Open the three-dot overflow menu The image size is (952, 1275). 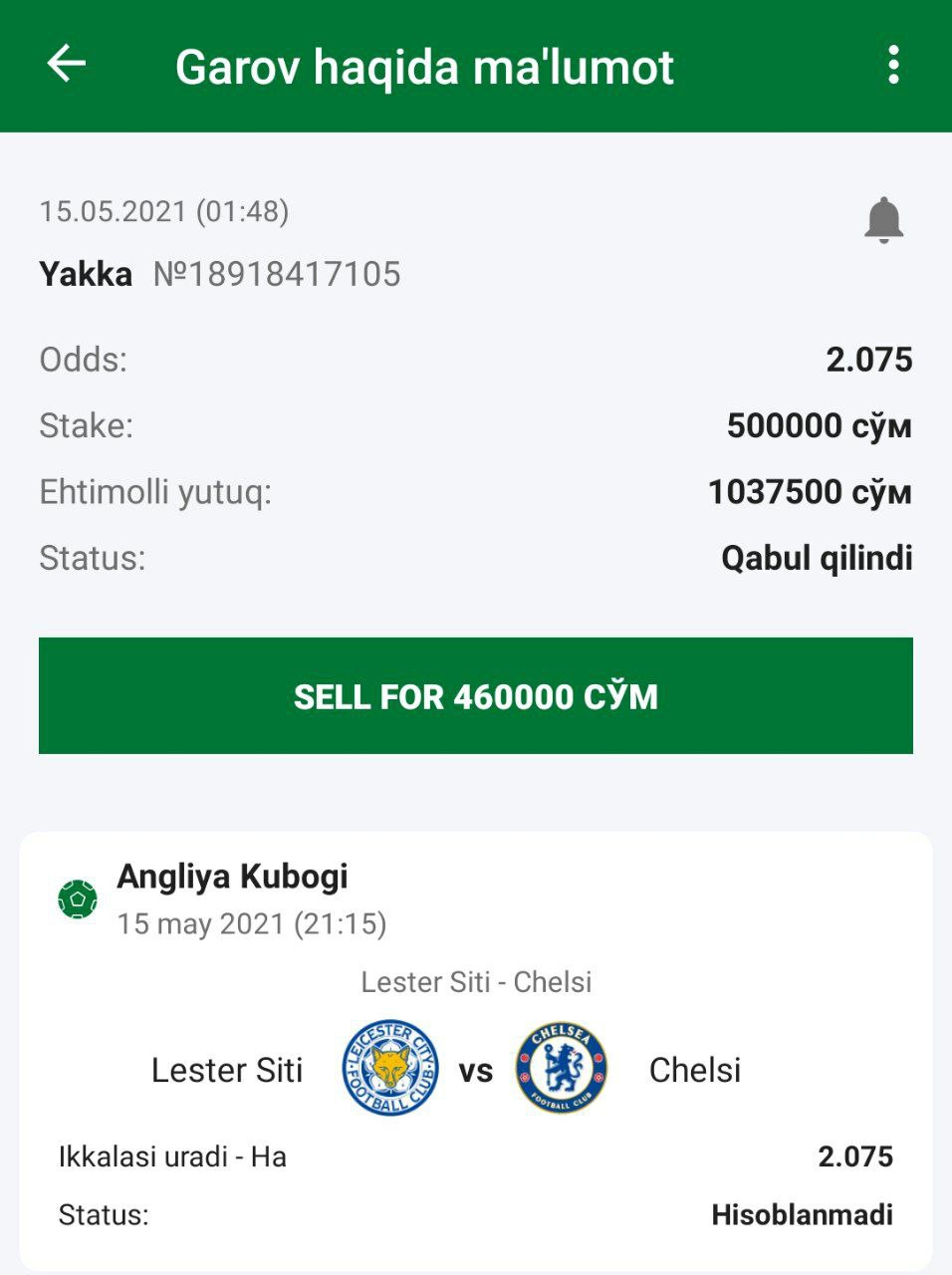[893, 65]
